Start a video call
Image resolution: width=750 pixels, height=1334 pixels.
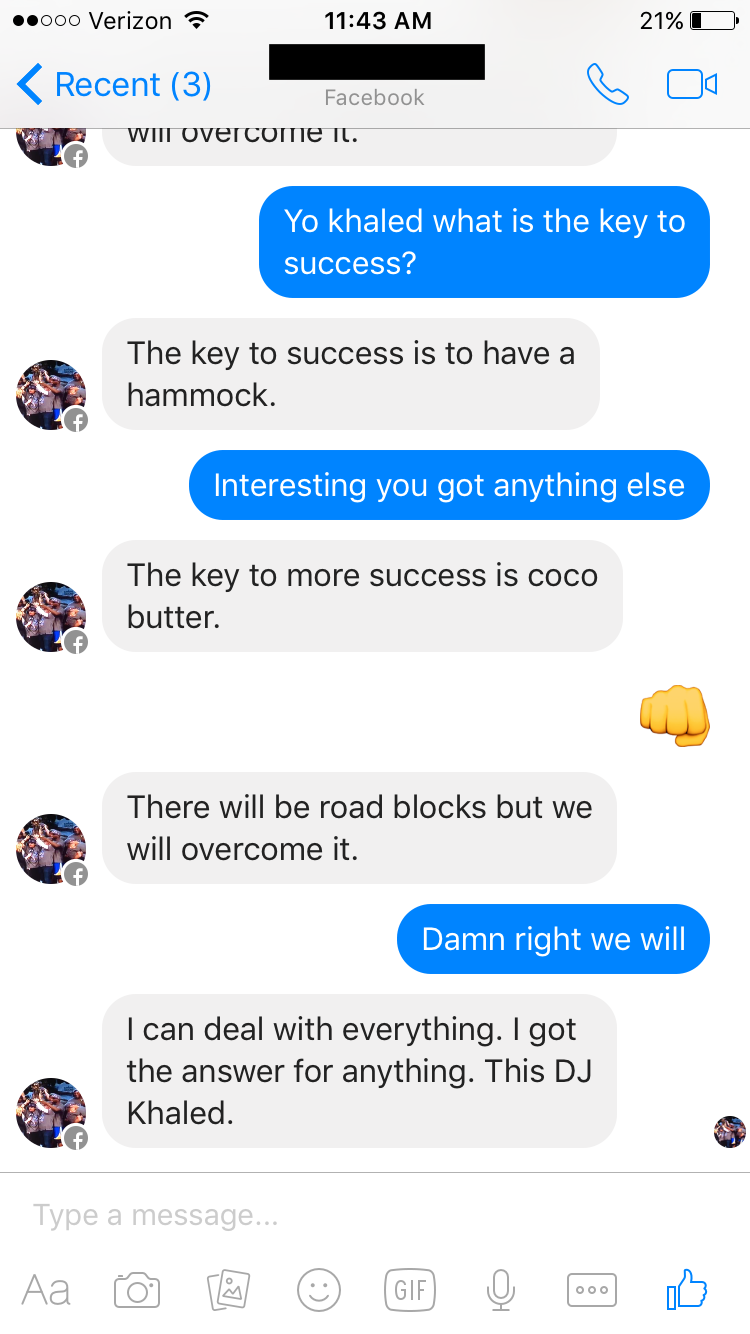692,85
